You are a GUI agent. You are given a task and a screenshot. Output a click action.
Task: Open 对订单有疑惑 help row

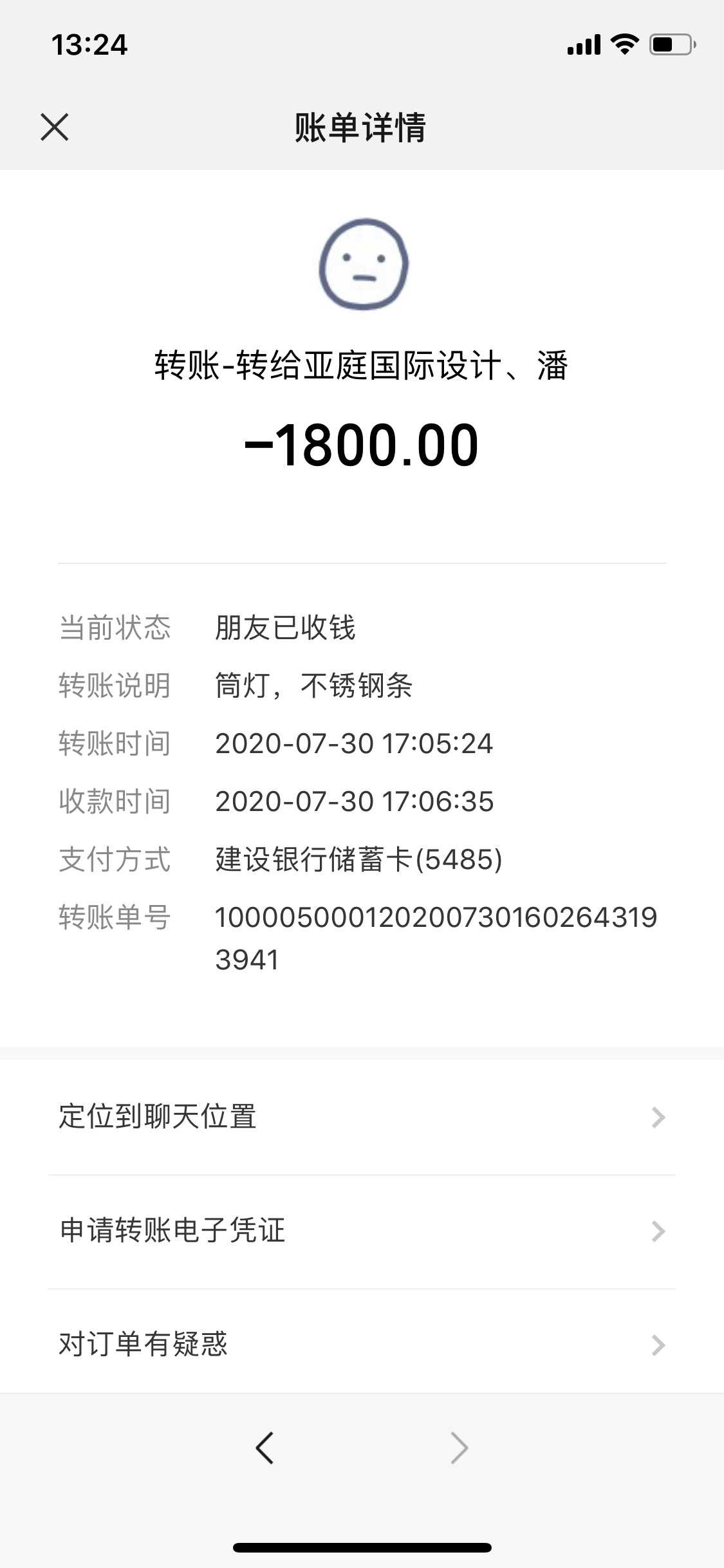click(362, 1344)
